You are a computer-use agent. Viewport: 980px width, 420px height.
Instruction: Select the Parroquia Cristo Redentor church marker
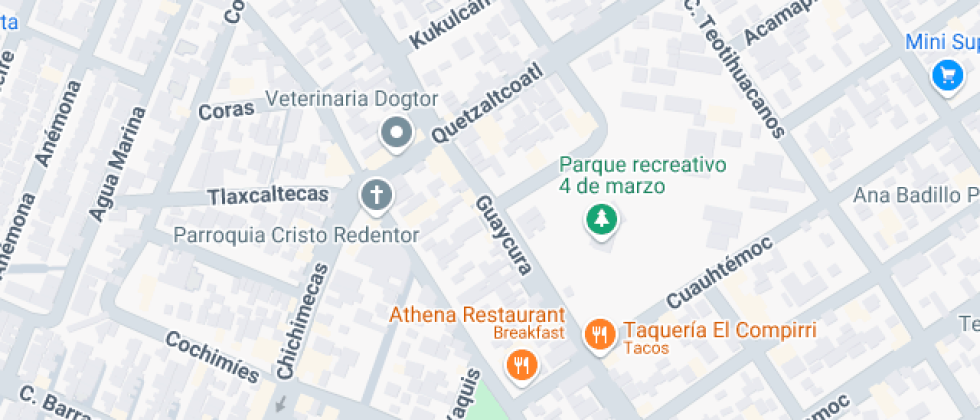coord(376,194)
